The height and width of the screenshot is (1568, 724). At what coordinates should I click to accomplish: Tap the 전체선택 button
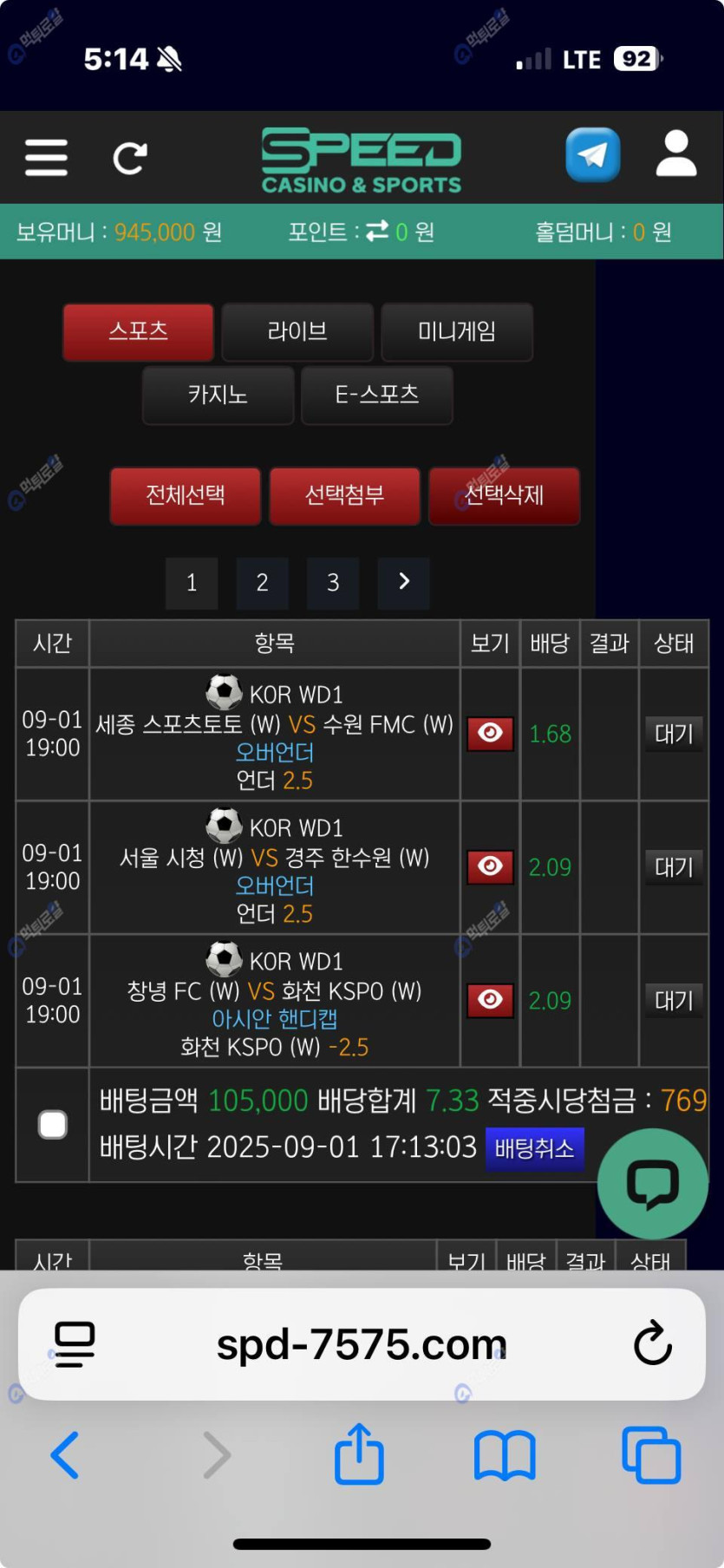pyautogui.click(x=186, y=495)
